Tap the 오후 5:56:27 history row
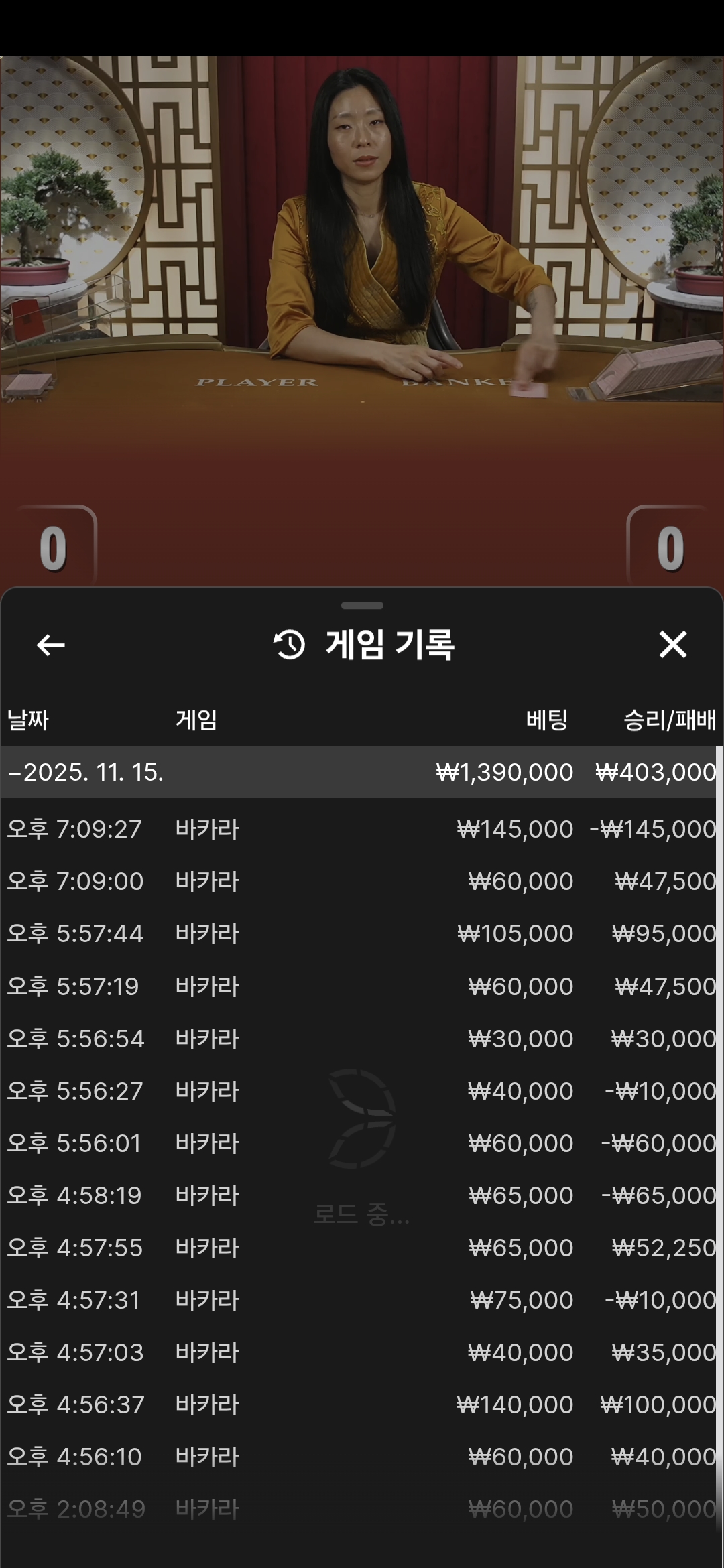Viewport: 724px width, 1568px height. pyautogui.click(x=362, y=1091)
